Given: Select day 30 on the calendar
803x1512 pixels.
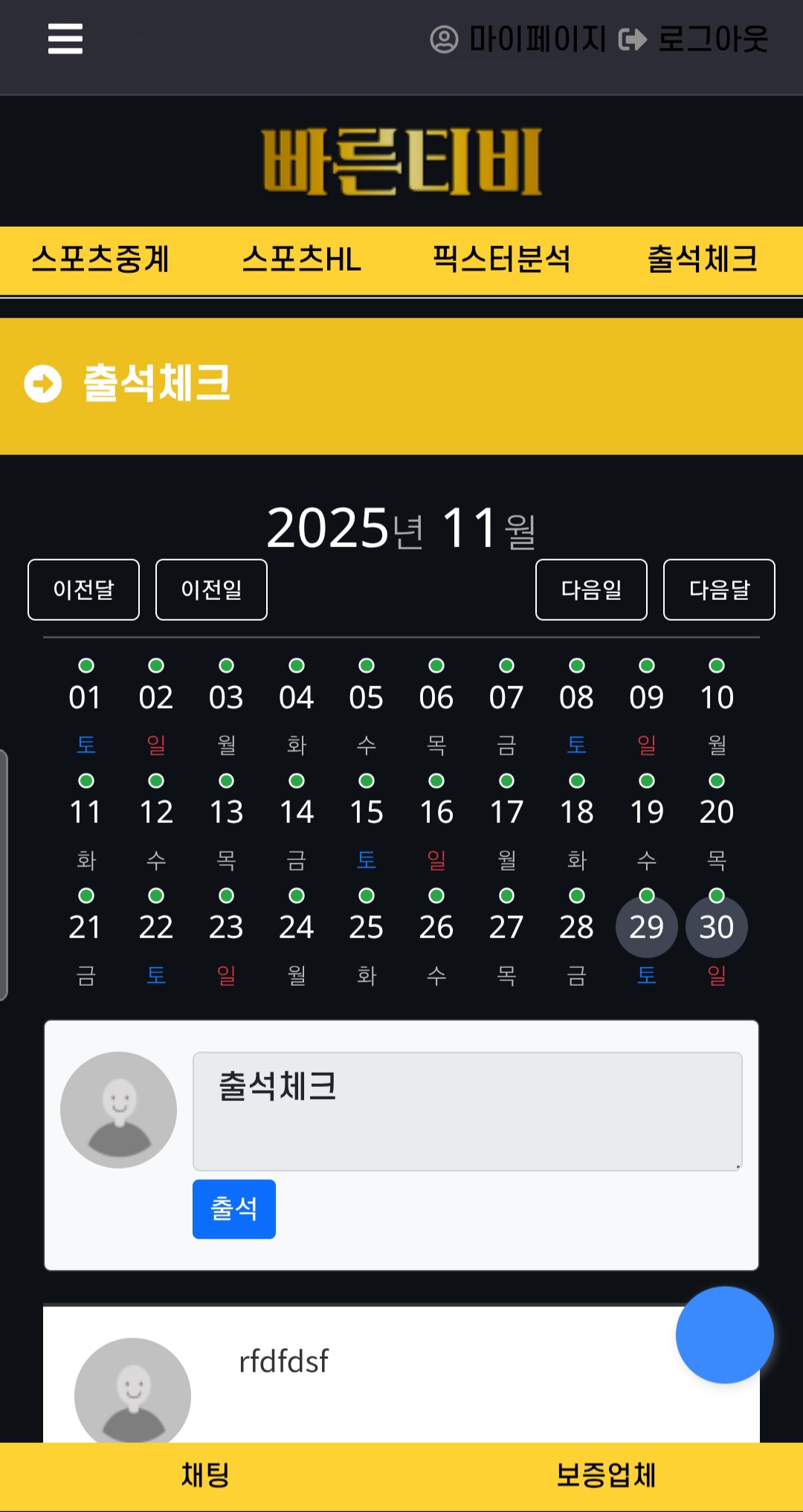Looking at the screenshot, I should [717, 927].
